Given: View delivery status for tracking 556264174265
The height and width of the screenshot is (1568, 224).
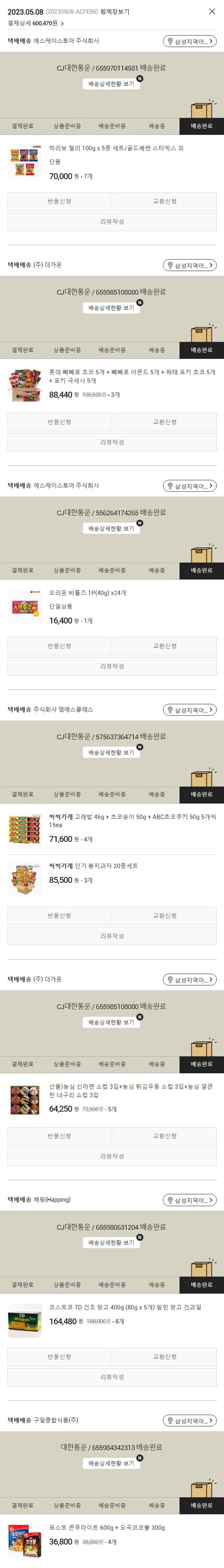Looking at the screenshot, I should [111, 528].
